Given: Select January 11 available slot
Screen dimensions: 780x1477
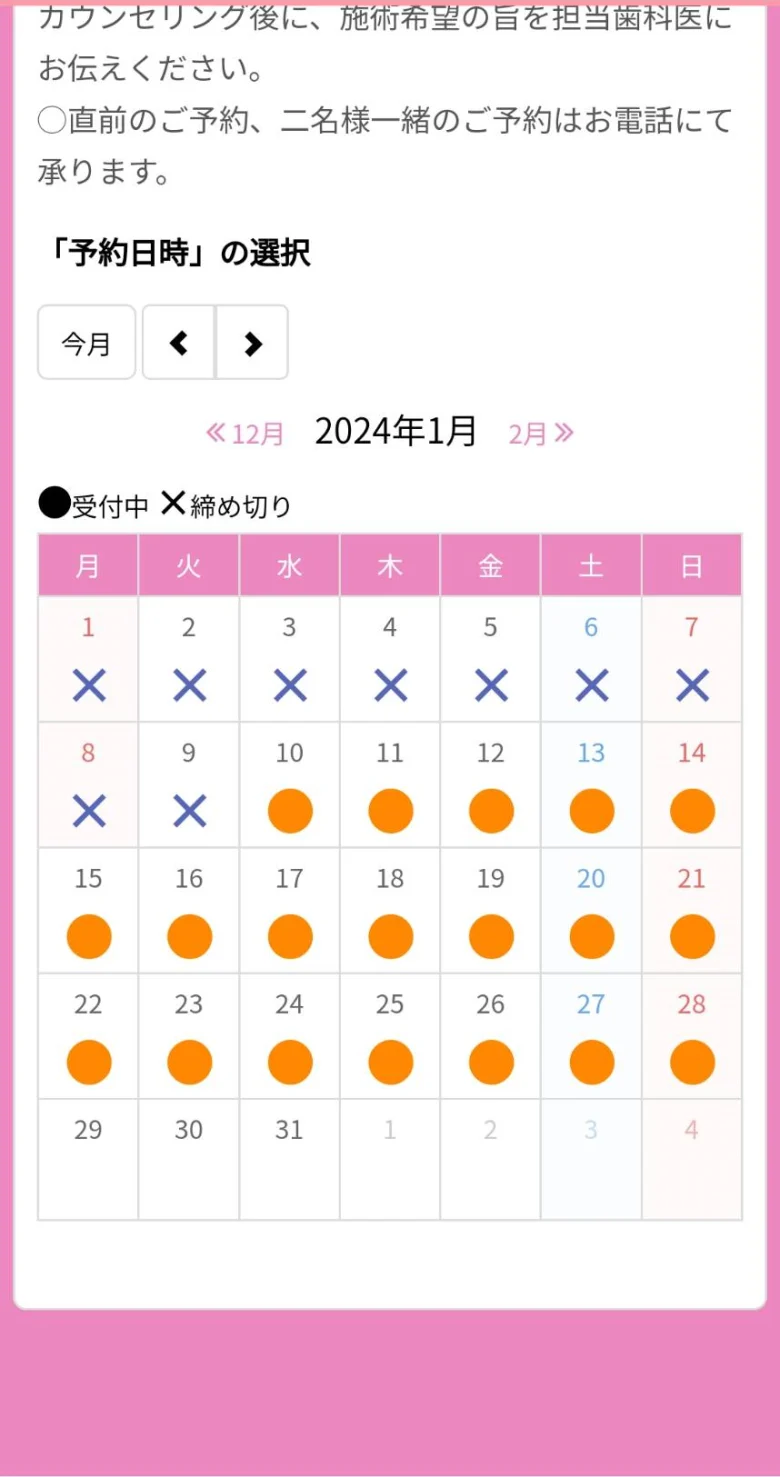Looking at the screenshot, I should 390,811.
